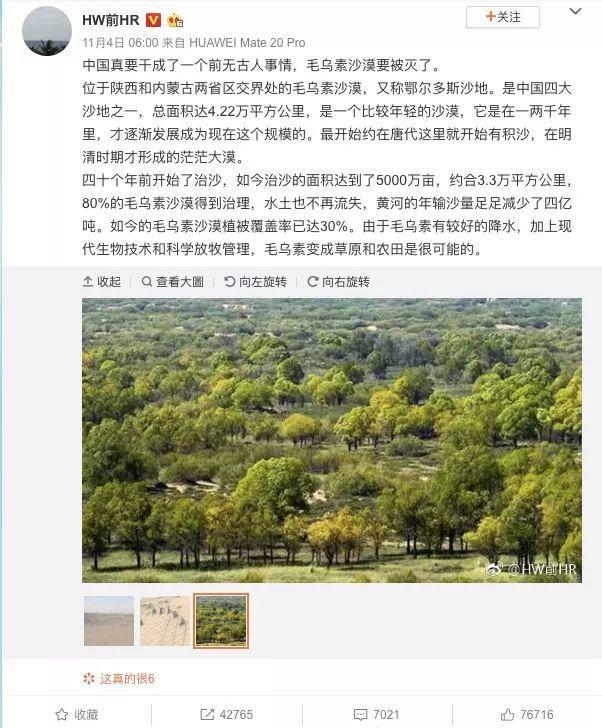Save the post with 收藏
Viewport: 602px width, 728px height.
click(x=77, y=714)
